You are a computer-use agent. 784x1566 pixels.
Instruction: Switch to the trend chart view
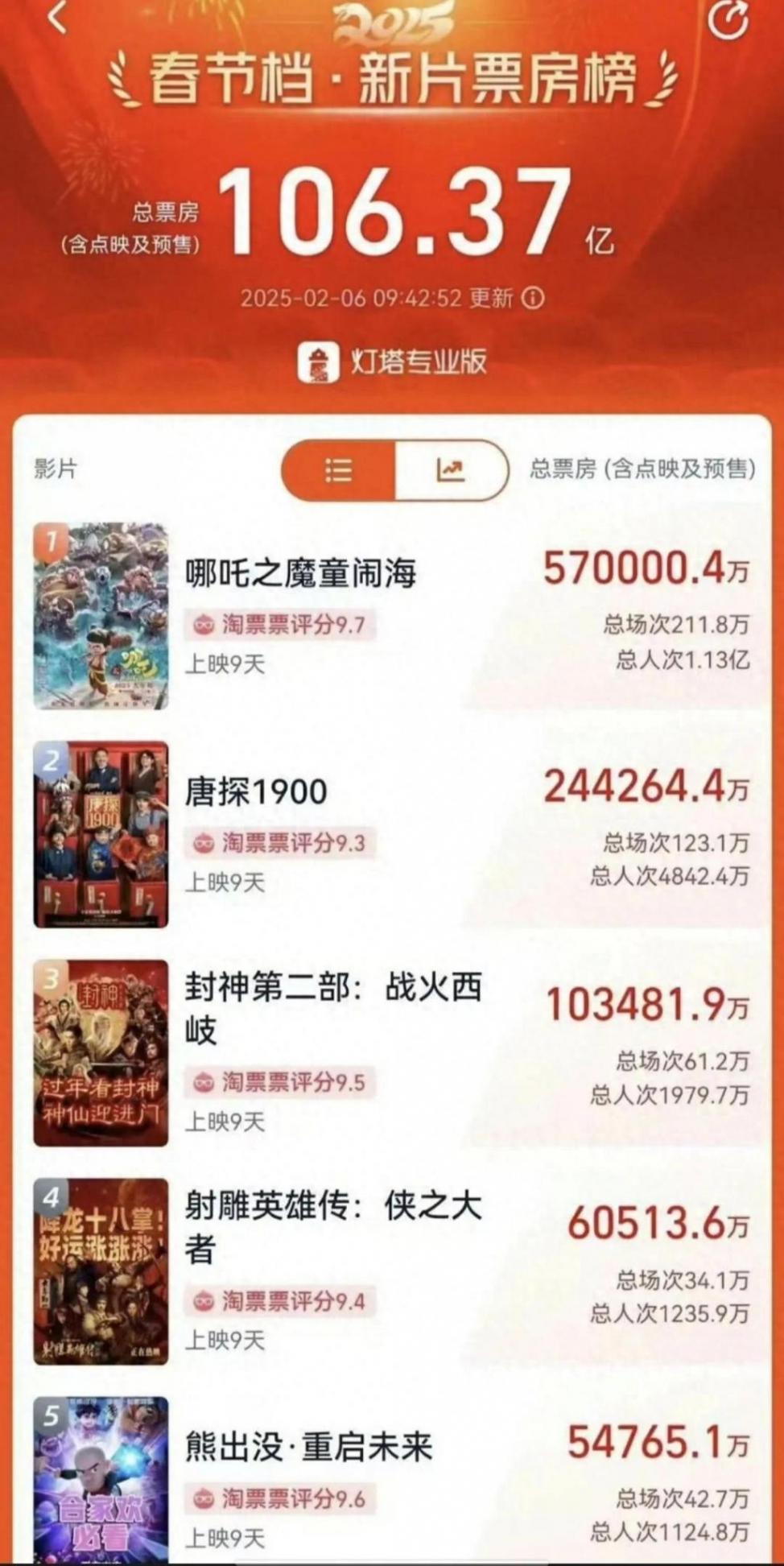(450, 470)
